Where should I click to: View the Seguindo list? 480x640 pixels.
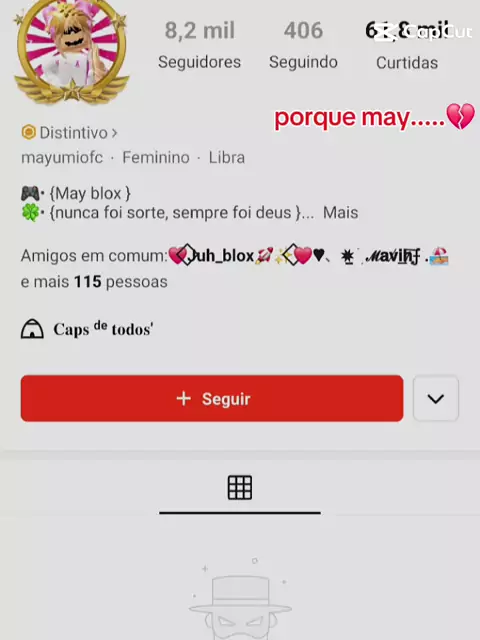(x=303, y=45)
